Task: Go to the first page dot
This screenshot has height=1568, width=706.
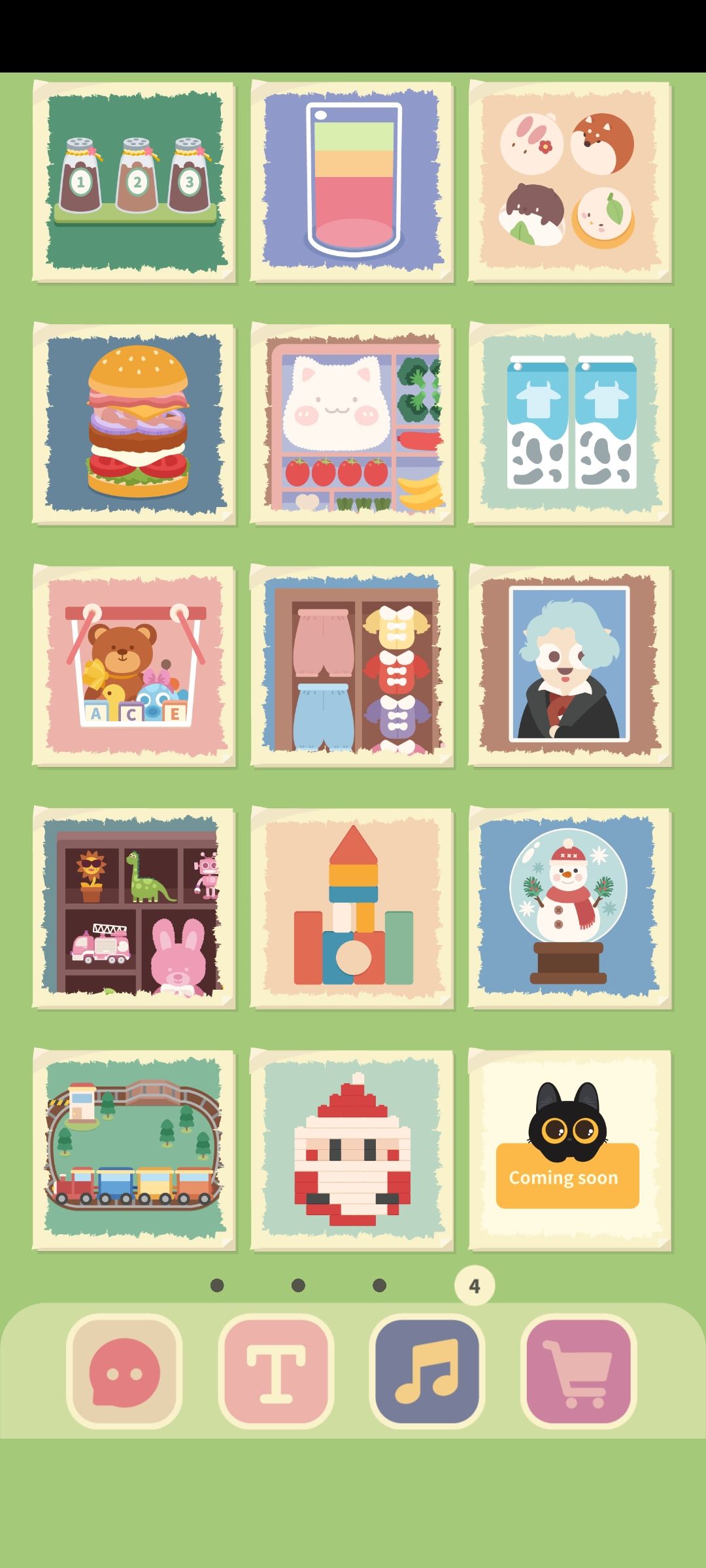Action: coord(217,1285)
